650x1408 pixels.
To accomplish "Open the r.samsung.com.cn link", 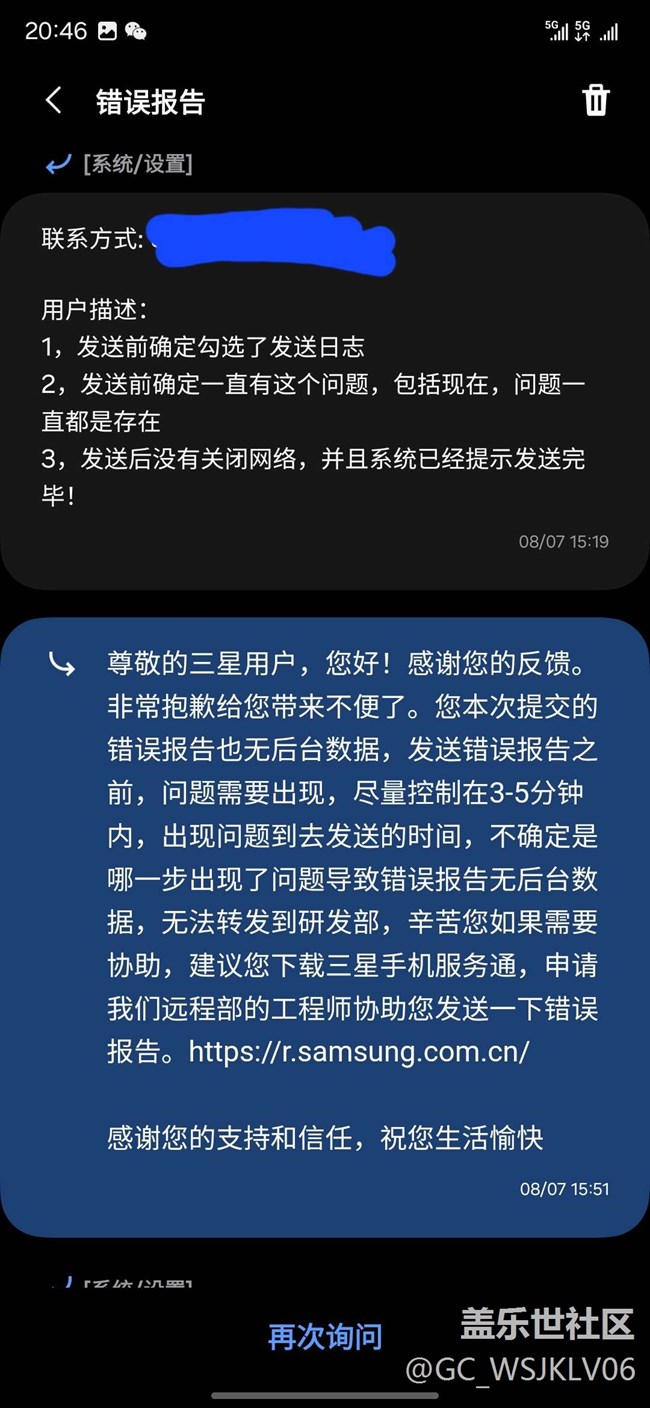I will 358,1051.
